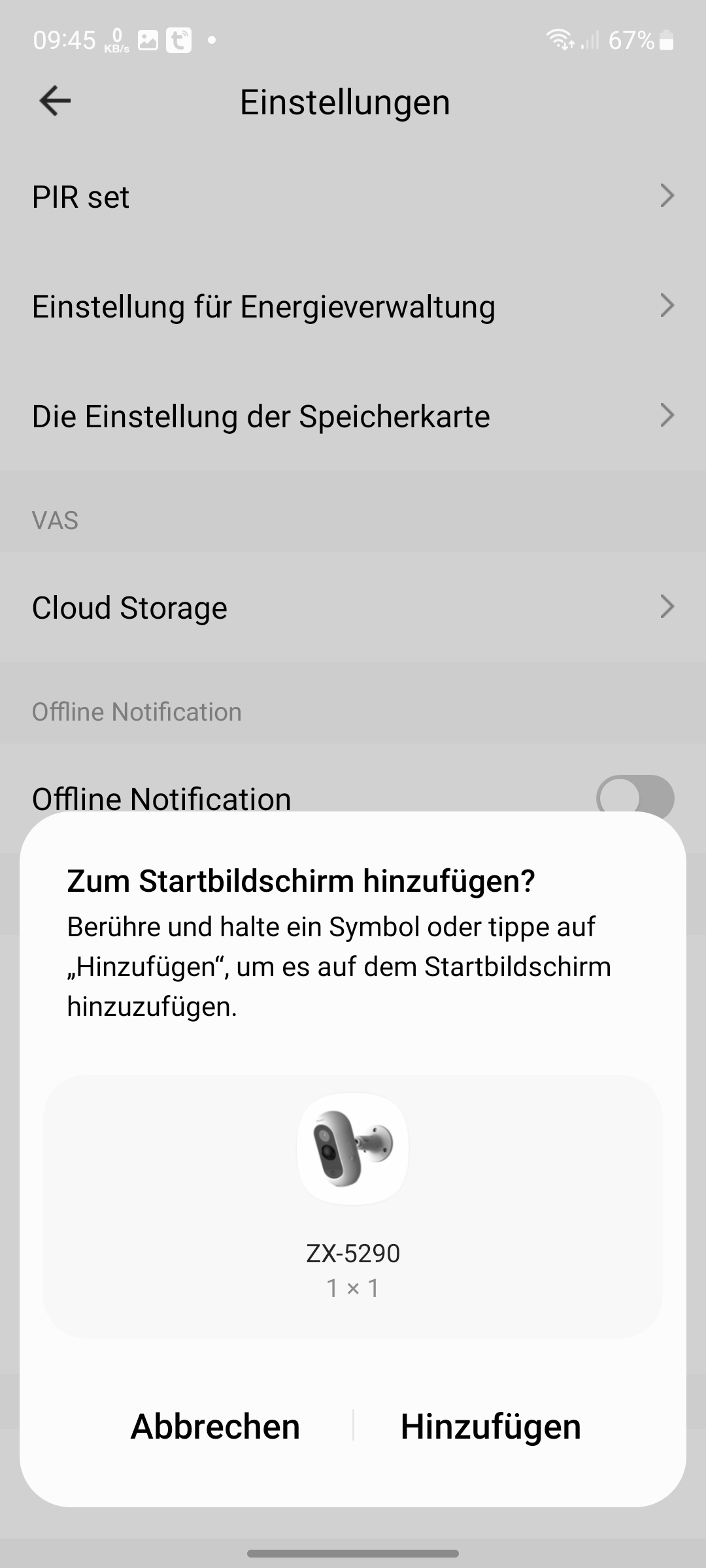Tap the Wi-Fi status icon
The width and height of the screenshot is (706, 1568).
point(559,41)
